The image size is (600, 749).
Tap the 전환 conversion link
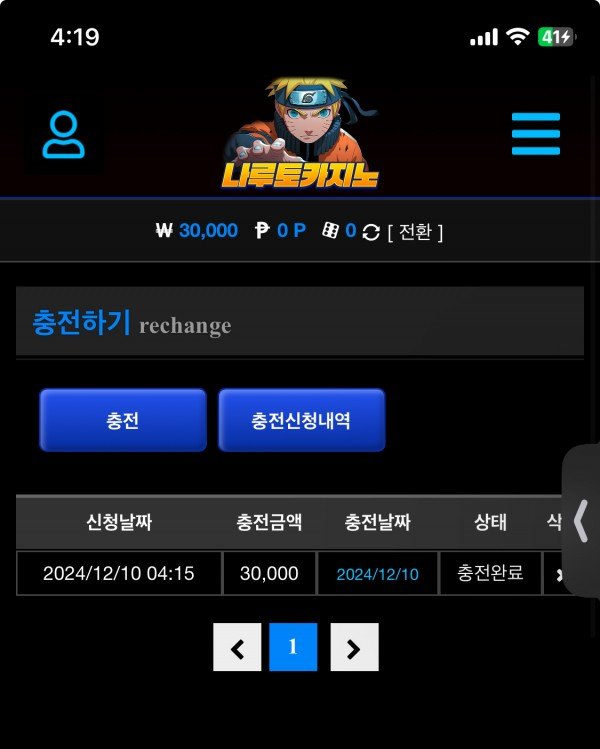tap(415, 232)
